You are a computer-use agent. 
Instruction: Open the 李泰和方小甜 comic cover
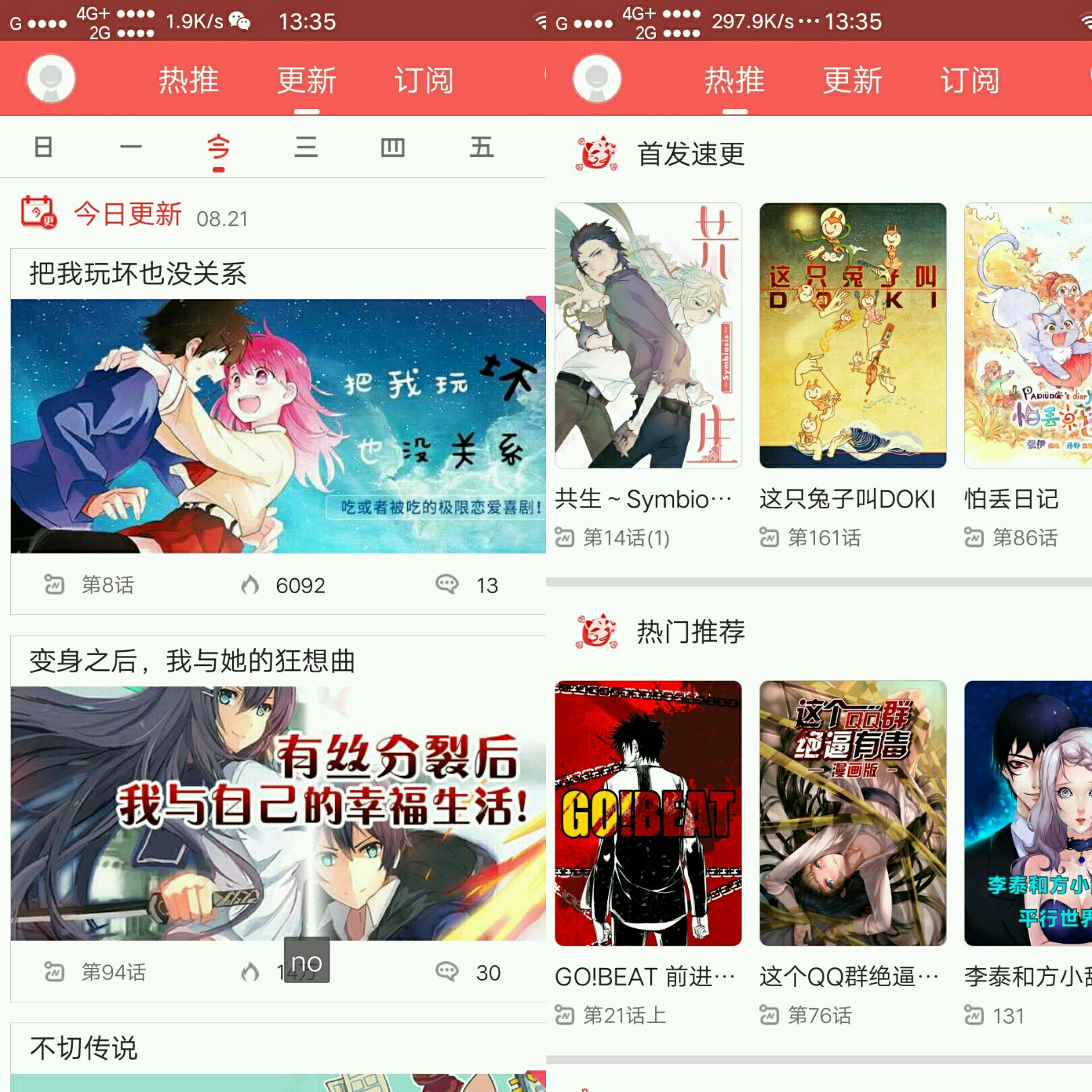[1028, 813]
